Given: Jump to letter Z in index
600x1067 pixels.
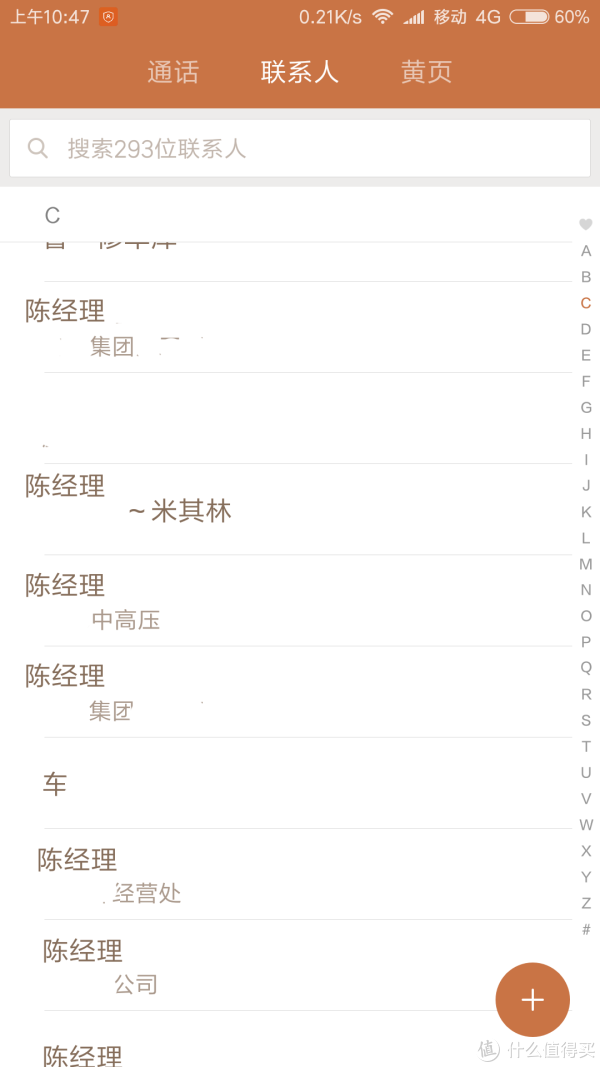Looking at the screenshot, I should (586, 903).
